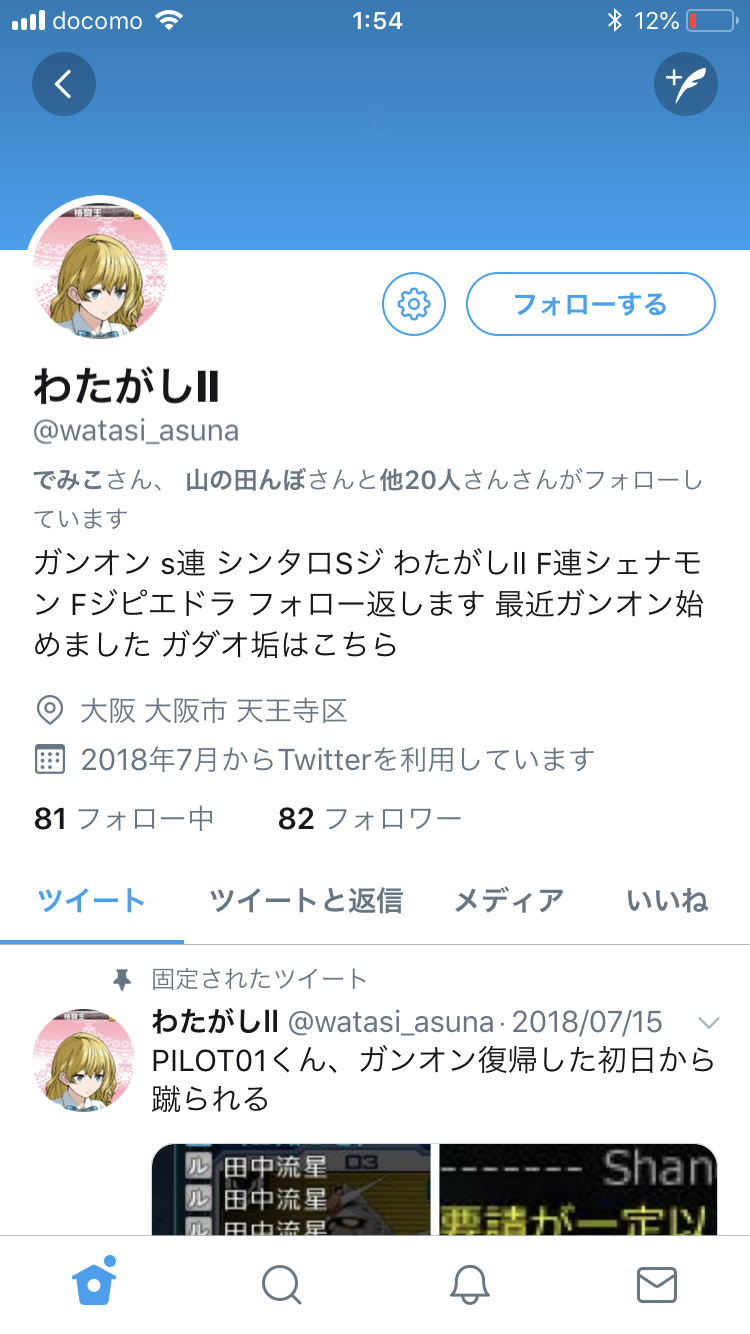Compose a new tweet with the quill icon

[x=686, y=84]
